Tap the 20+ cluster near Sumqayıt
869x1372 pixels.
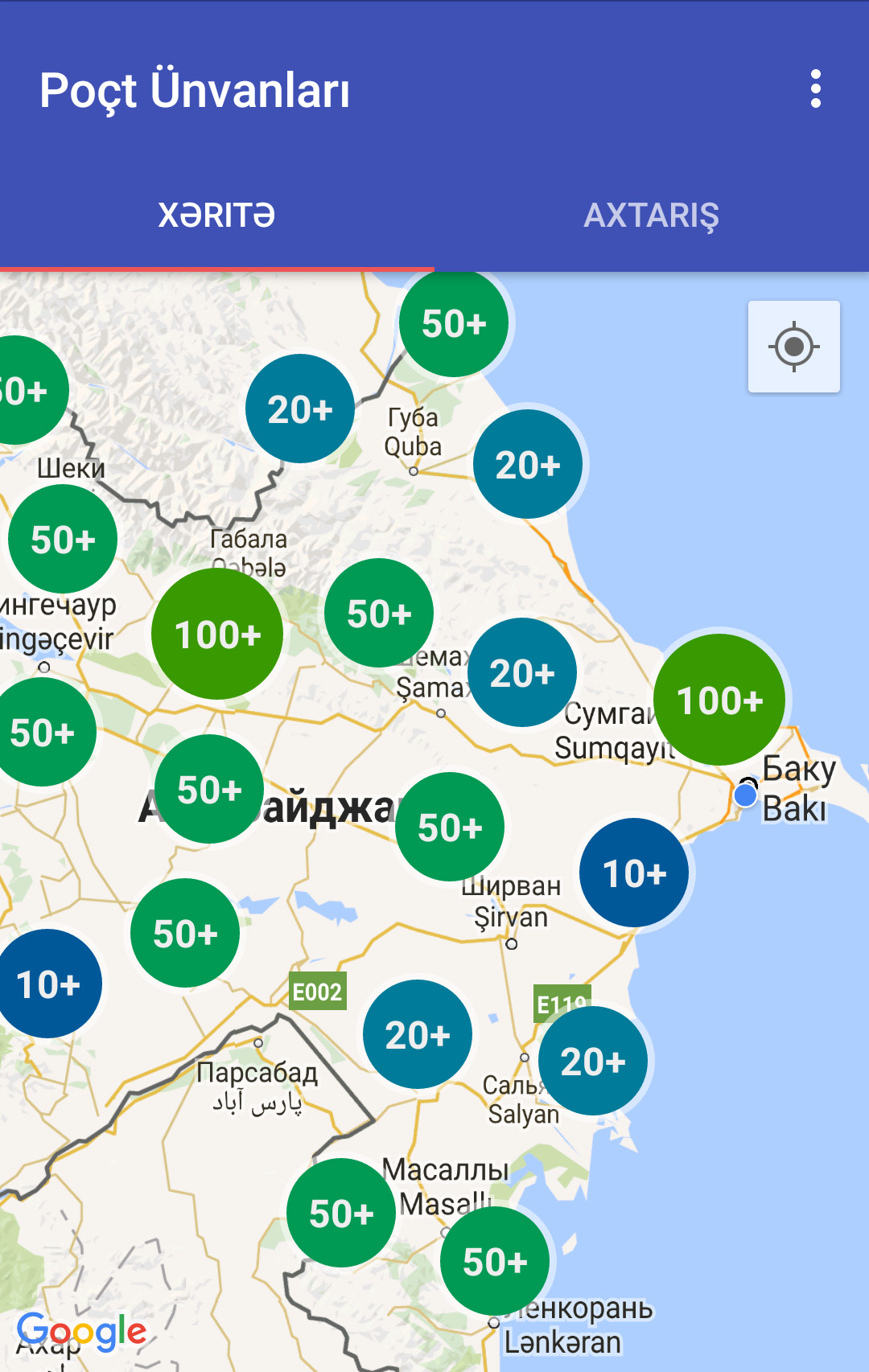522,673
